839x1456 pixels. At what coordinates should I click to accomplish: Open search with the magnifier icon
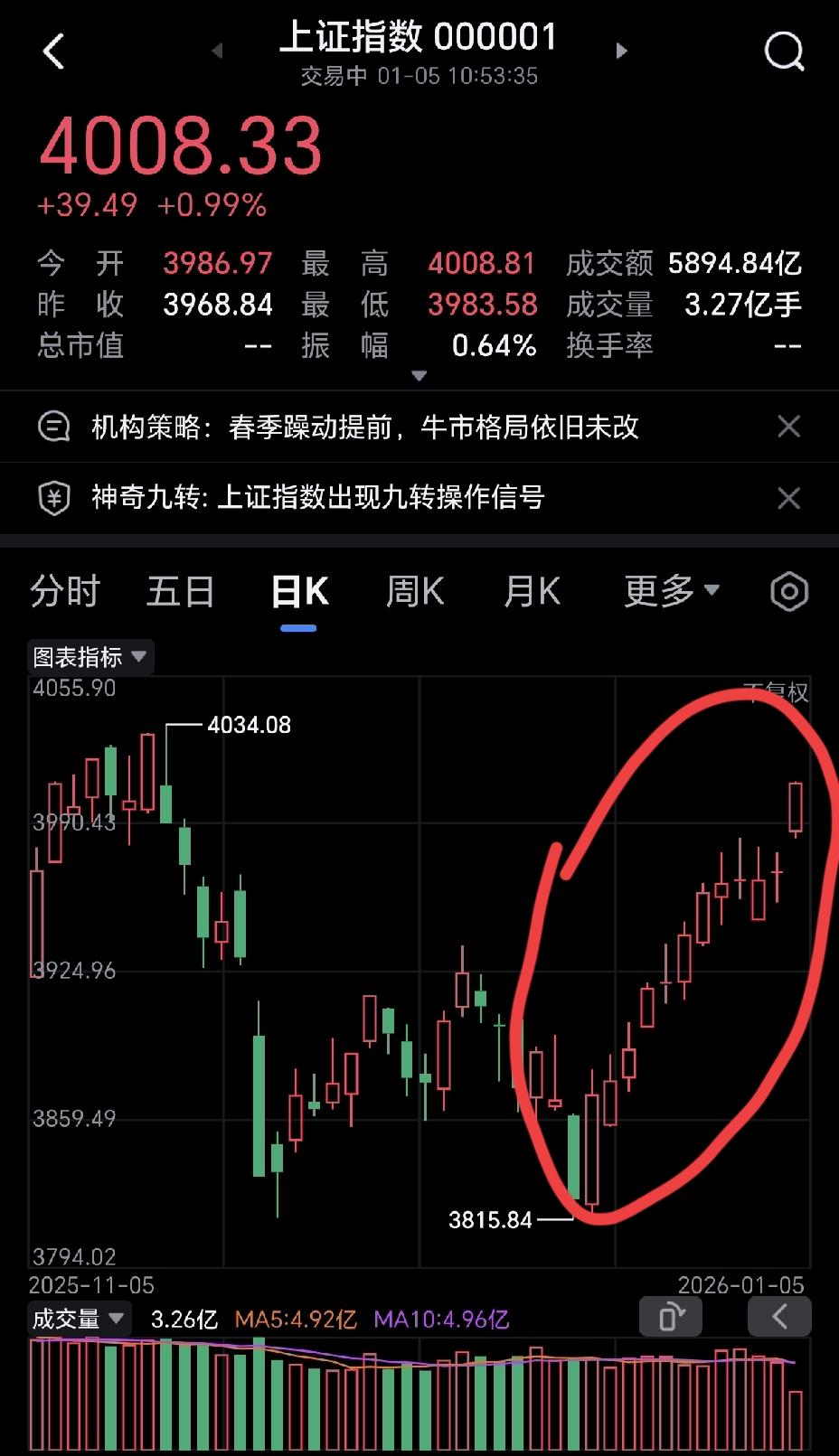click(785, 51)
